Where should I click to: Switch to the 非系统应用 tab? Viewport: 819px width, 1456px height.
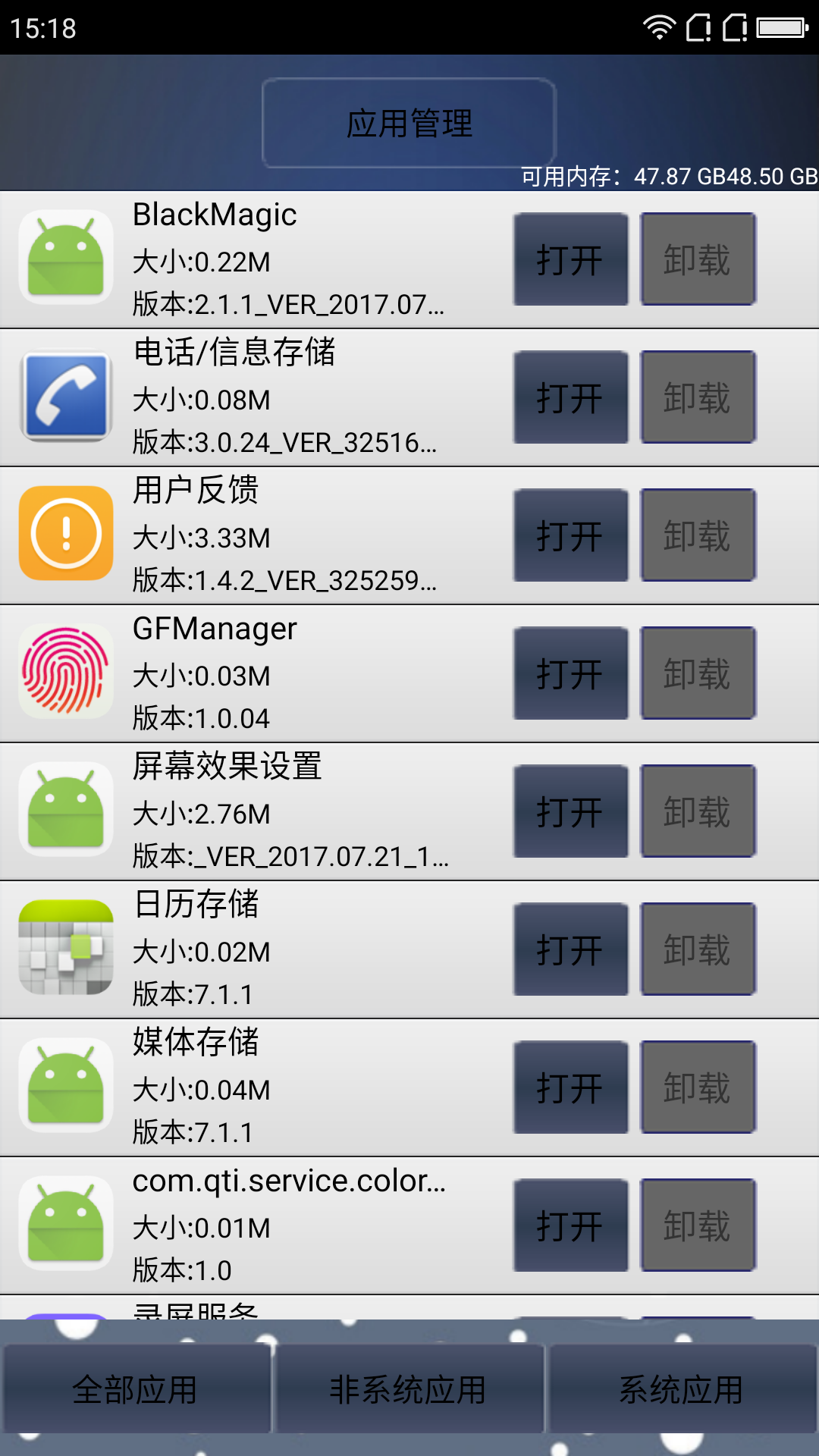tap(409, 1388)
